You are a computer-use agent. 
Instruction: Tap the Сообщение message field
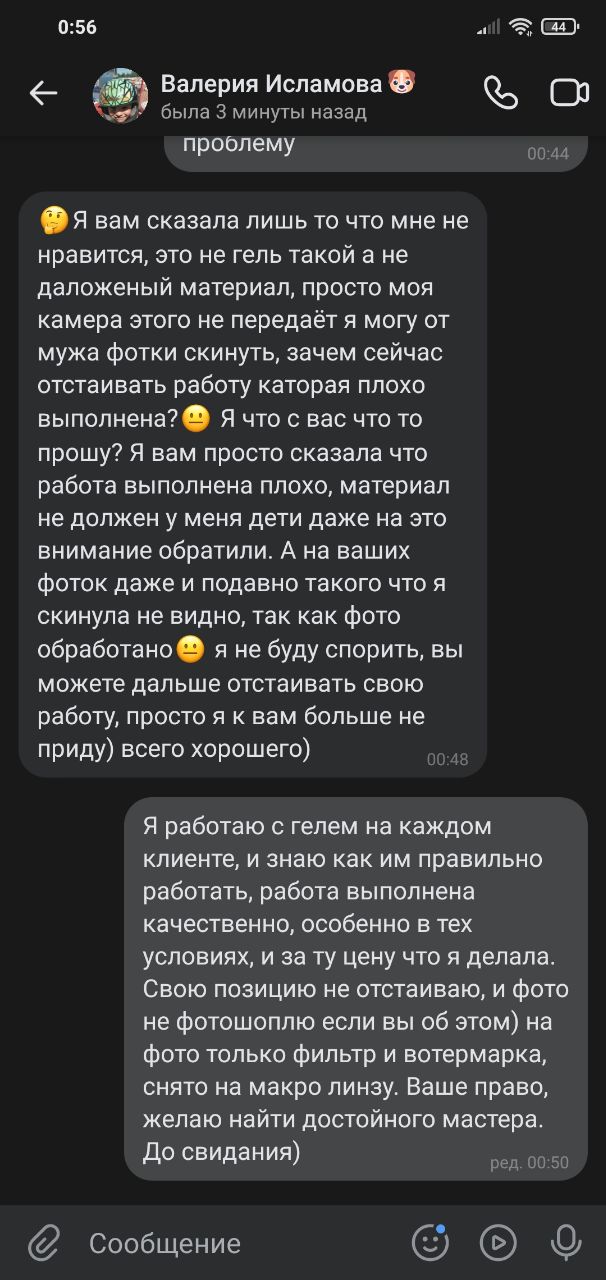point(240,1243)
